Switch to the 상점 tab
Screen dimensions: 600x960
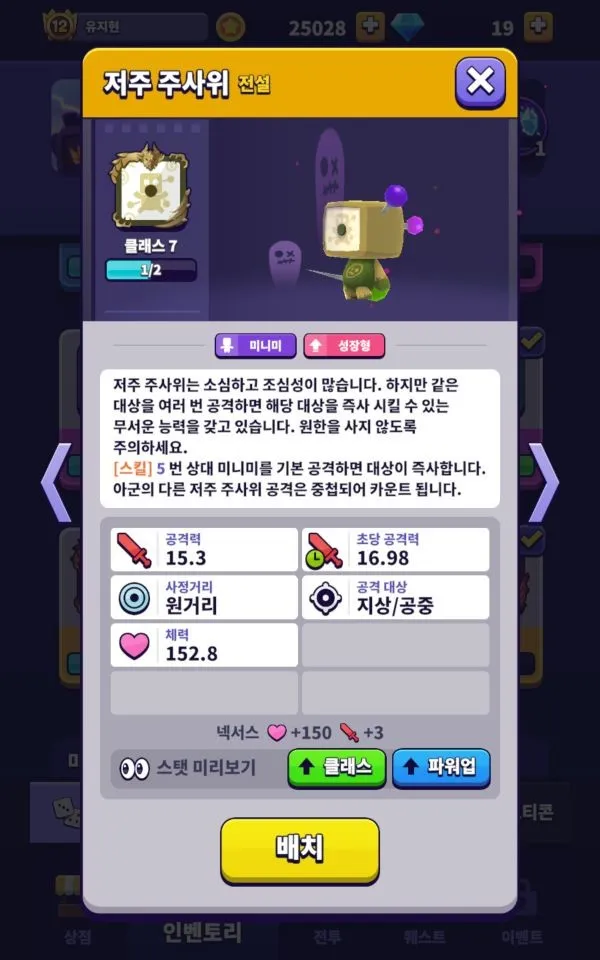[77, 935]
